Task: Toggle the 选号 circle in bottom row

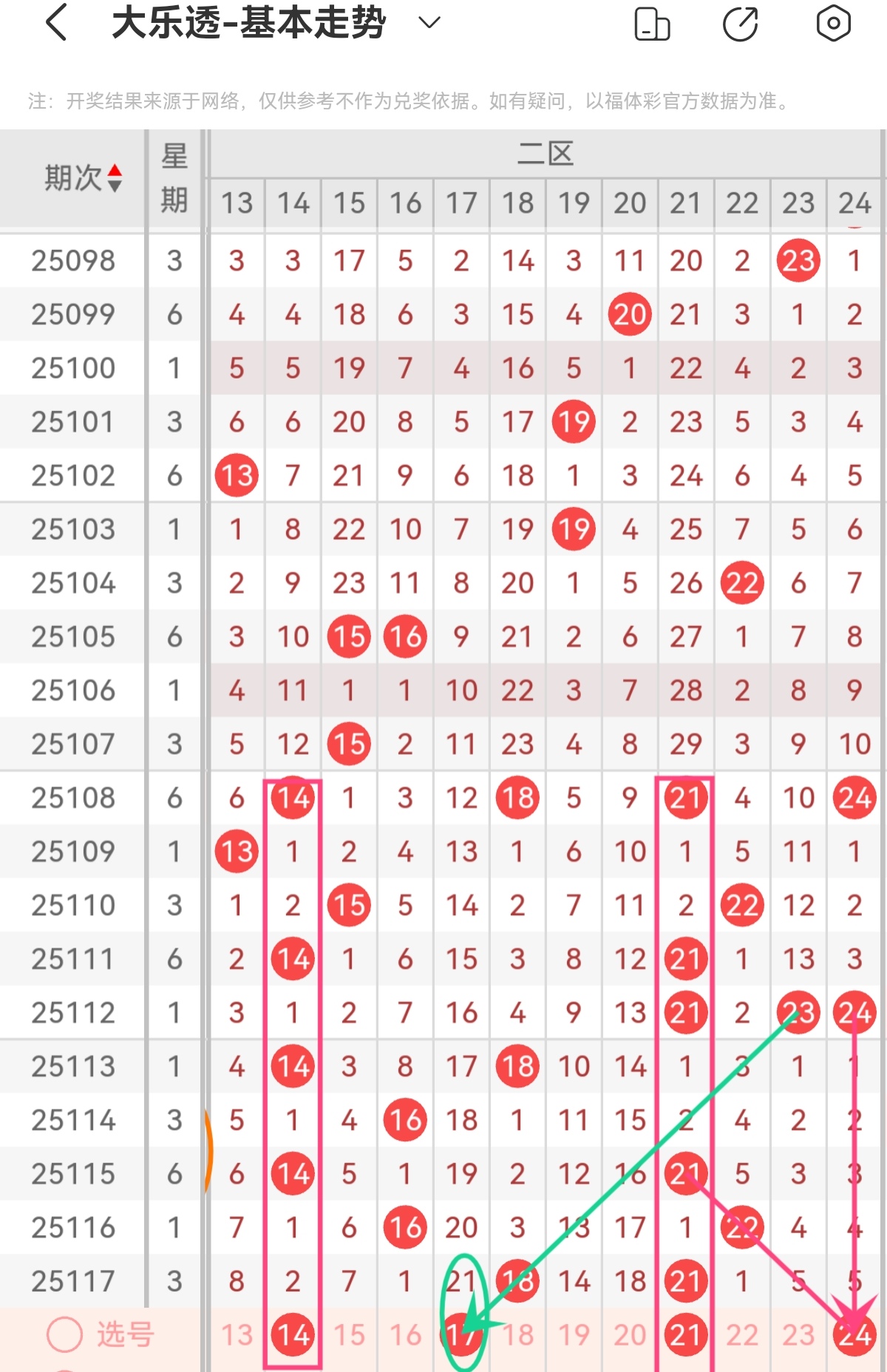Action: click(x=65, y=1334)
